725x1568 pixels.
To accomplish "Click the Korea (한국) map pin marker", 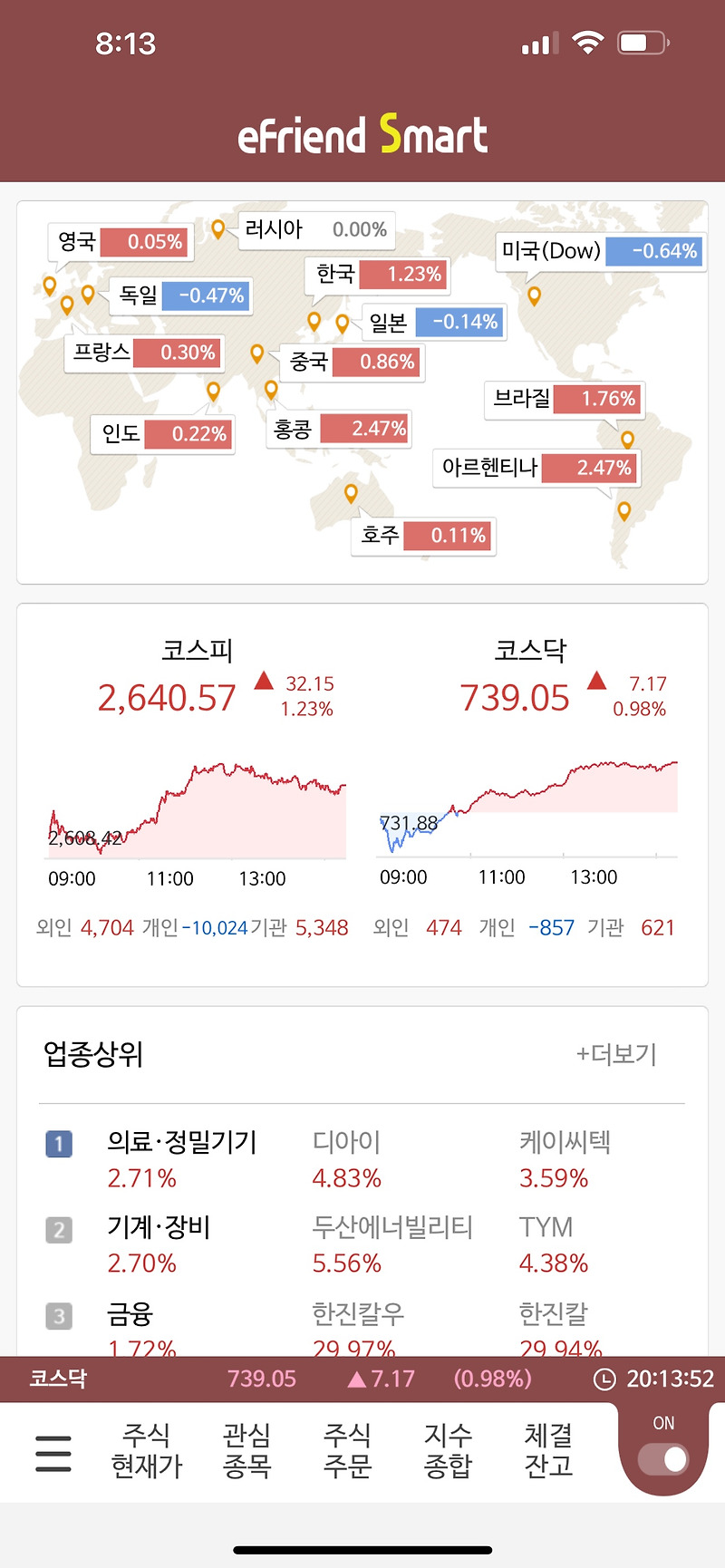I will [314, 319].
